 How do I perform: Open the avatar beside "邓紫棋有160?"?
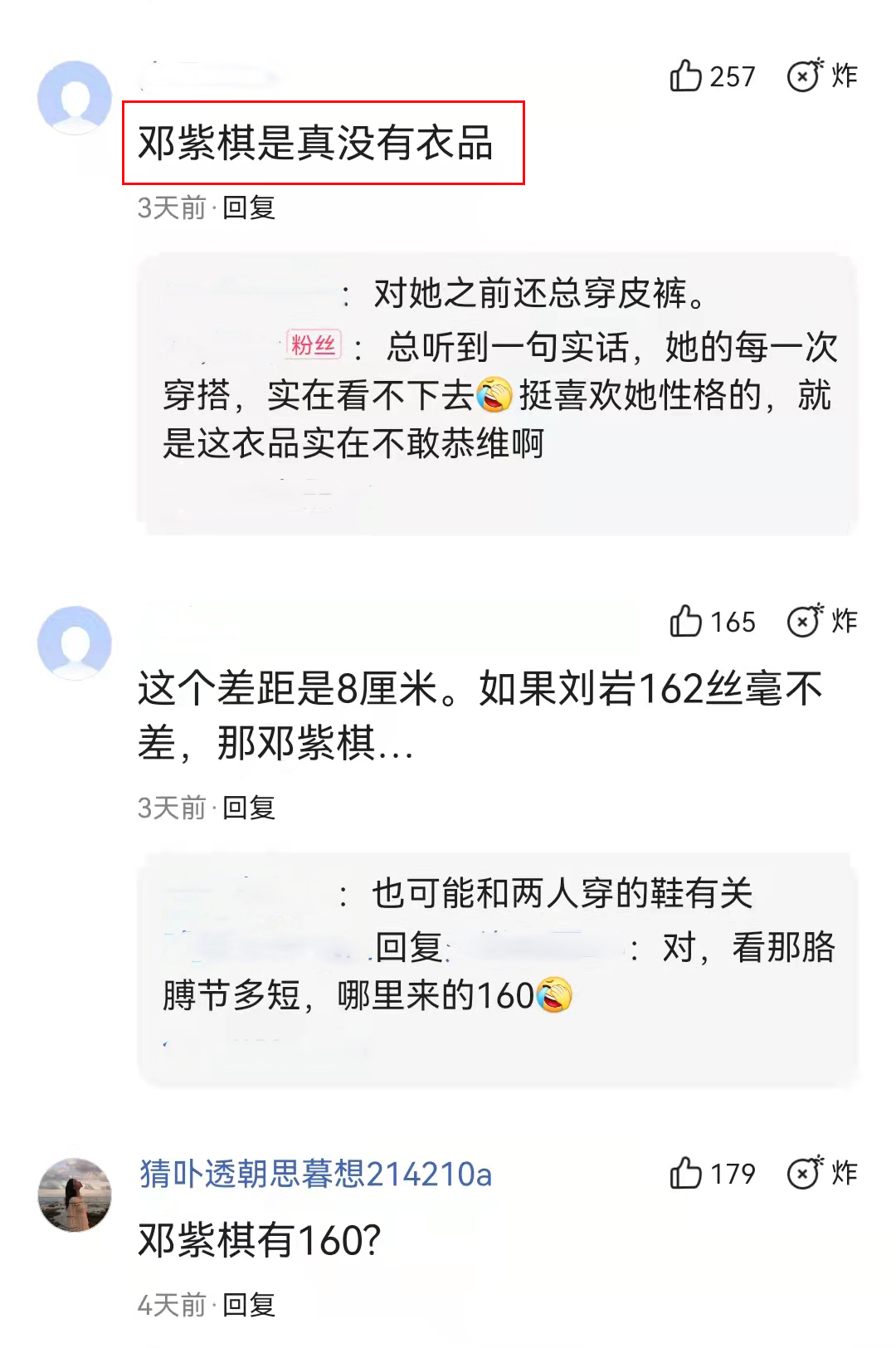75,1194
